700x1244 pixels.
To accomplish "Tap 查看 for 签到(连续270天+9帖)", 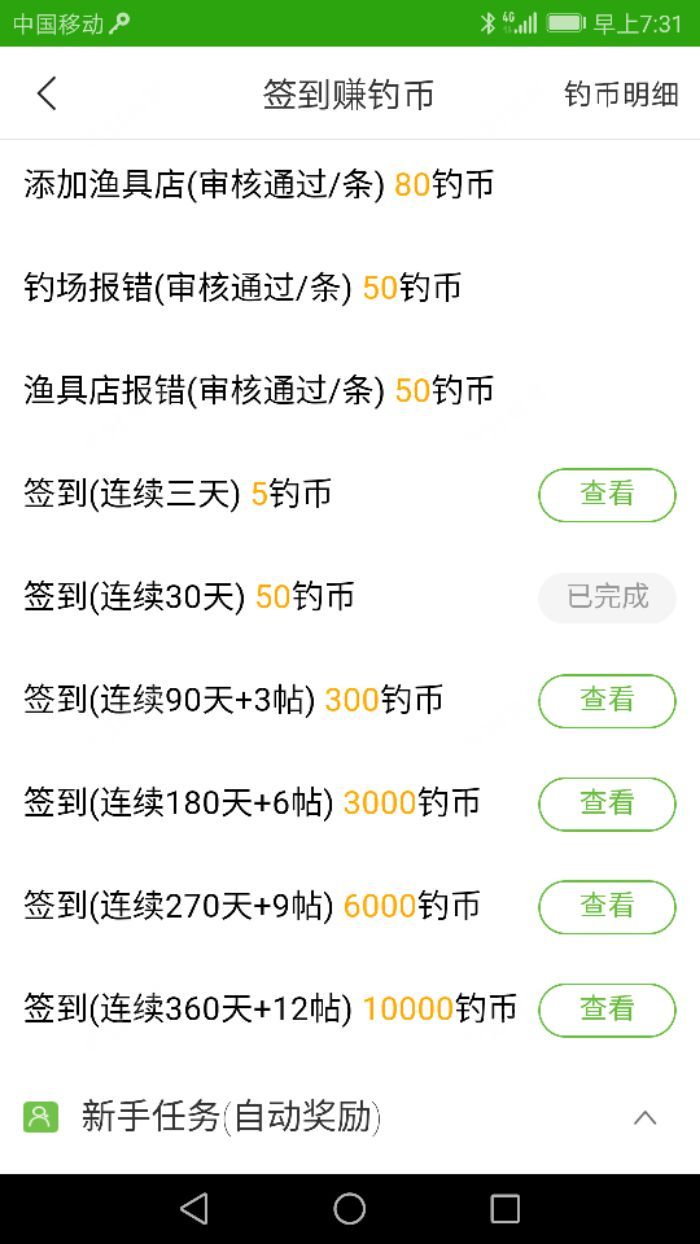I will [x=607, y=906].
